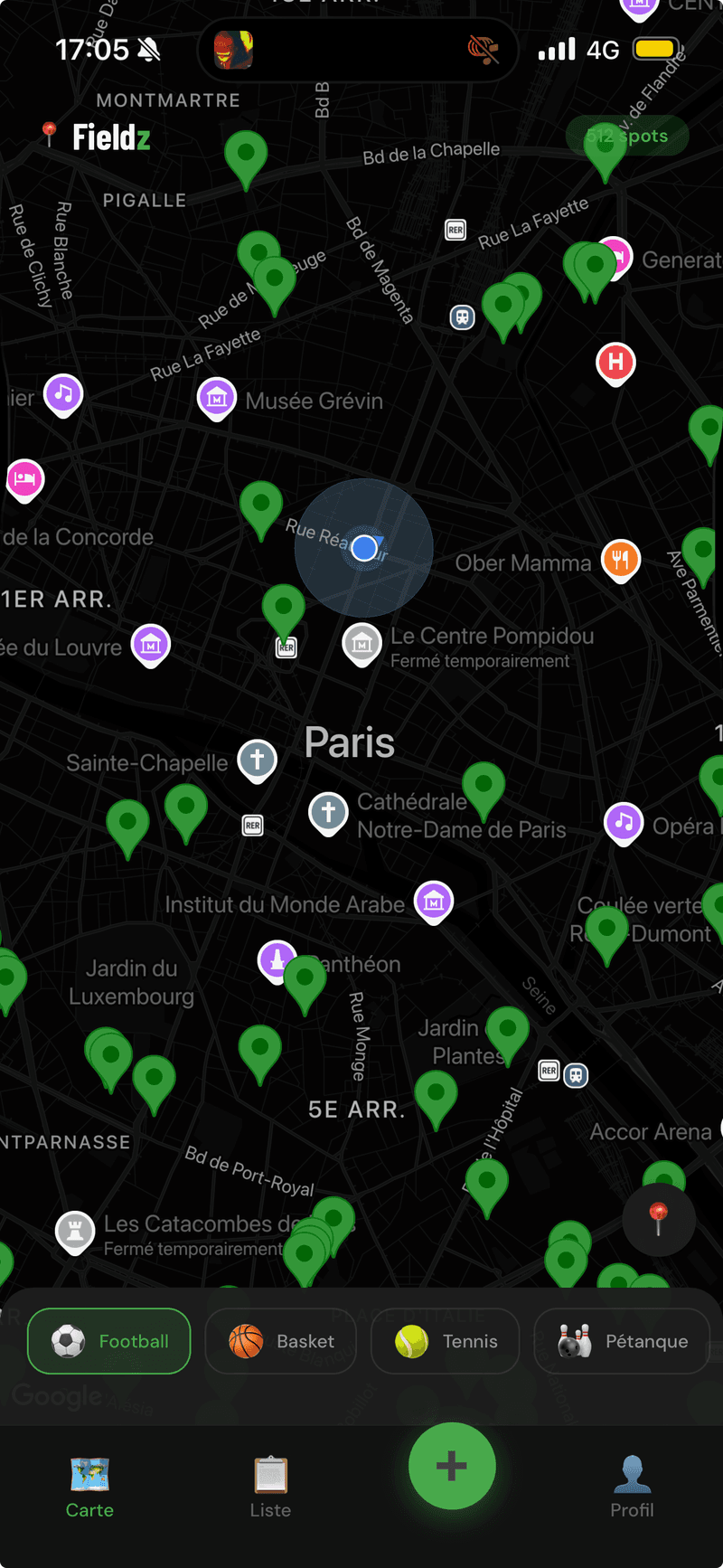Viewport: 723px width, 1568px height.
Task: Open the 512 spots counter chip
Action: (627, 137)
